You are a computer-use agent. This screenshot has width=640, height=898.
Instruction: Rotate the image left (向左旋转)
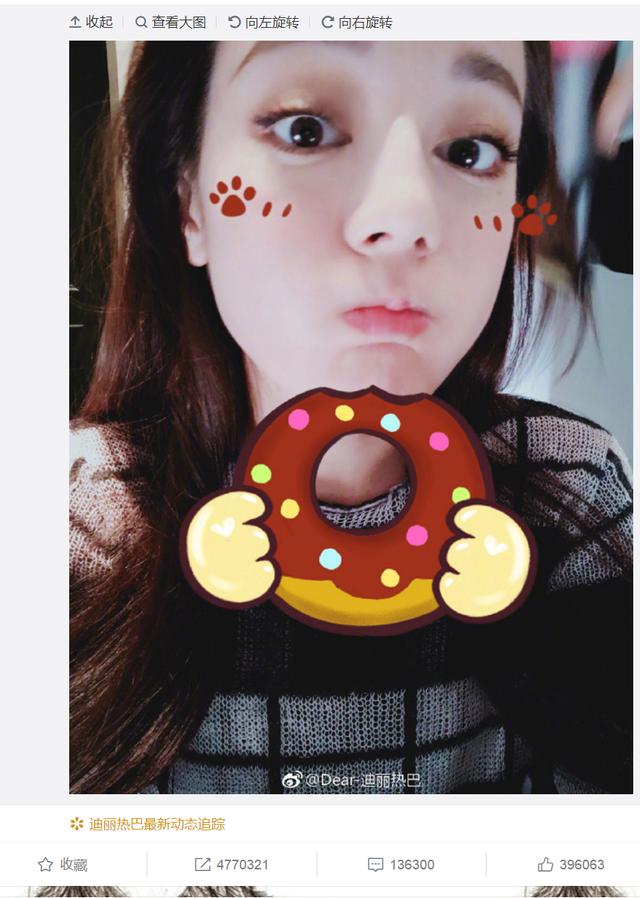tap(264, 22)
